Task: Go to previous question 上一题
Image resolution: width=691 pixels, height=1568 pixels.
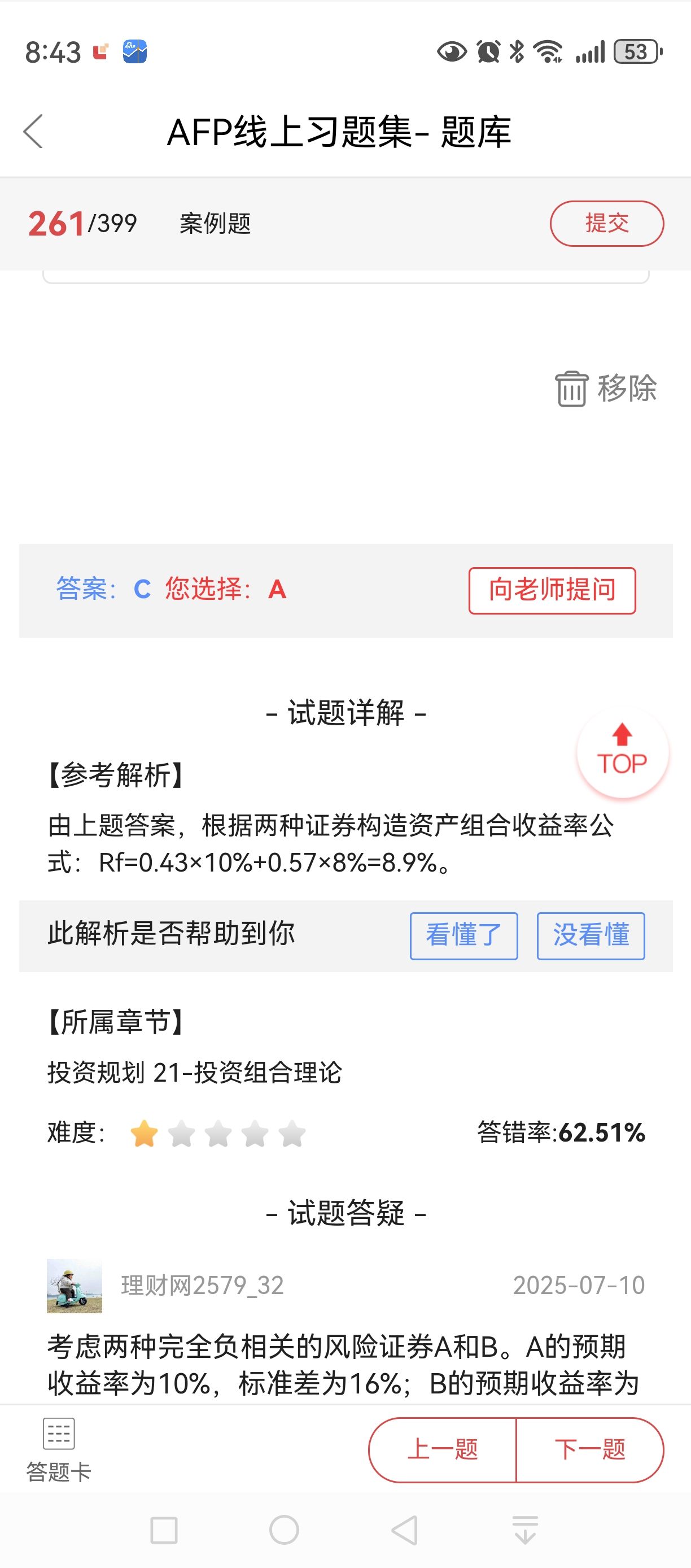Action: point(442,1450)
